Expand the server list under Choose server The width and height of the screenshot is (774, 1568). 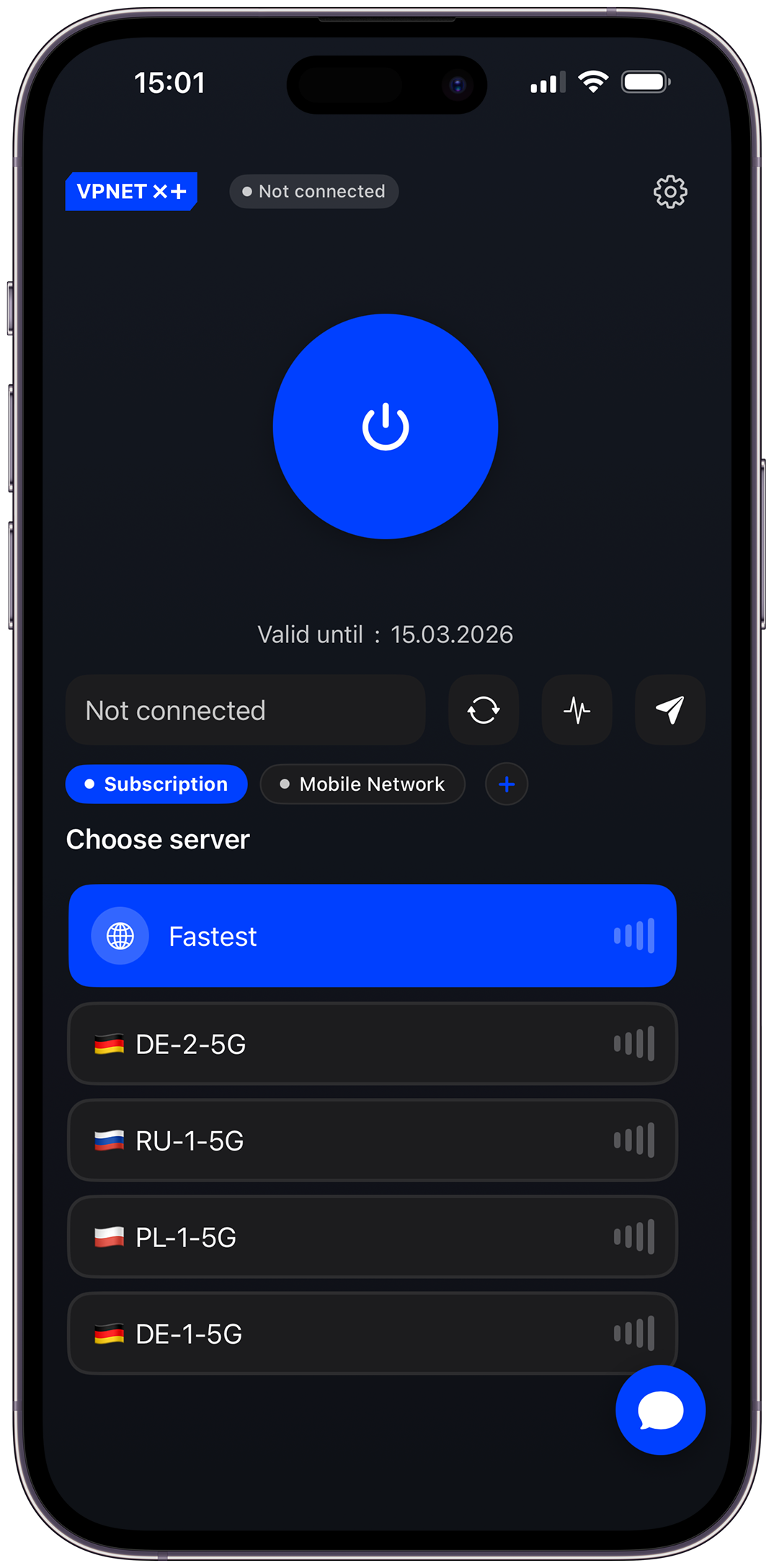tap(157, 838)
